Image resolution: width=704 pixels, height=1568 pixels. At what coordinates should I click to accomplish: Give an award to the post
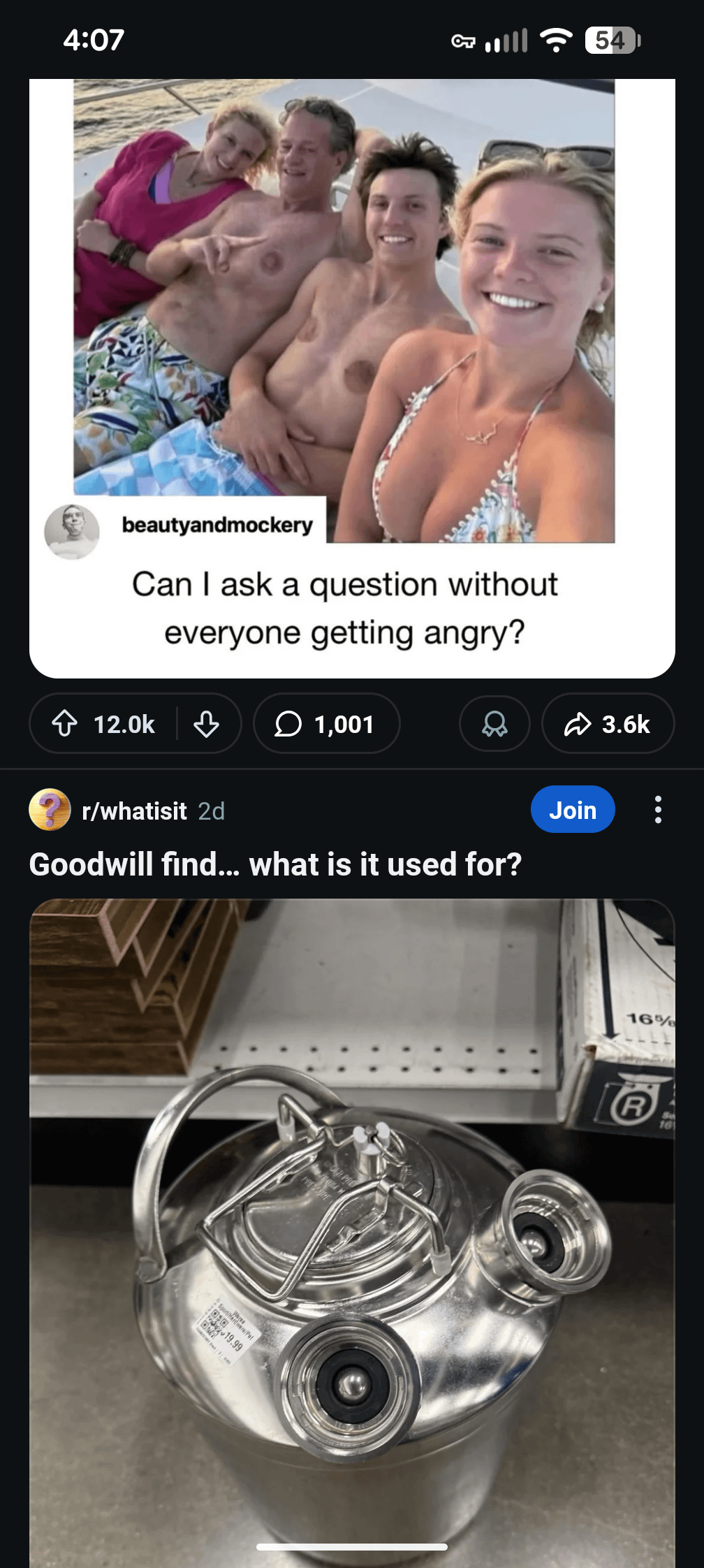494,724
